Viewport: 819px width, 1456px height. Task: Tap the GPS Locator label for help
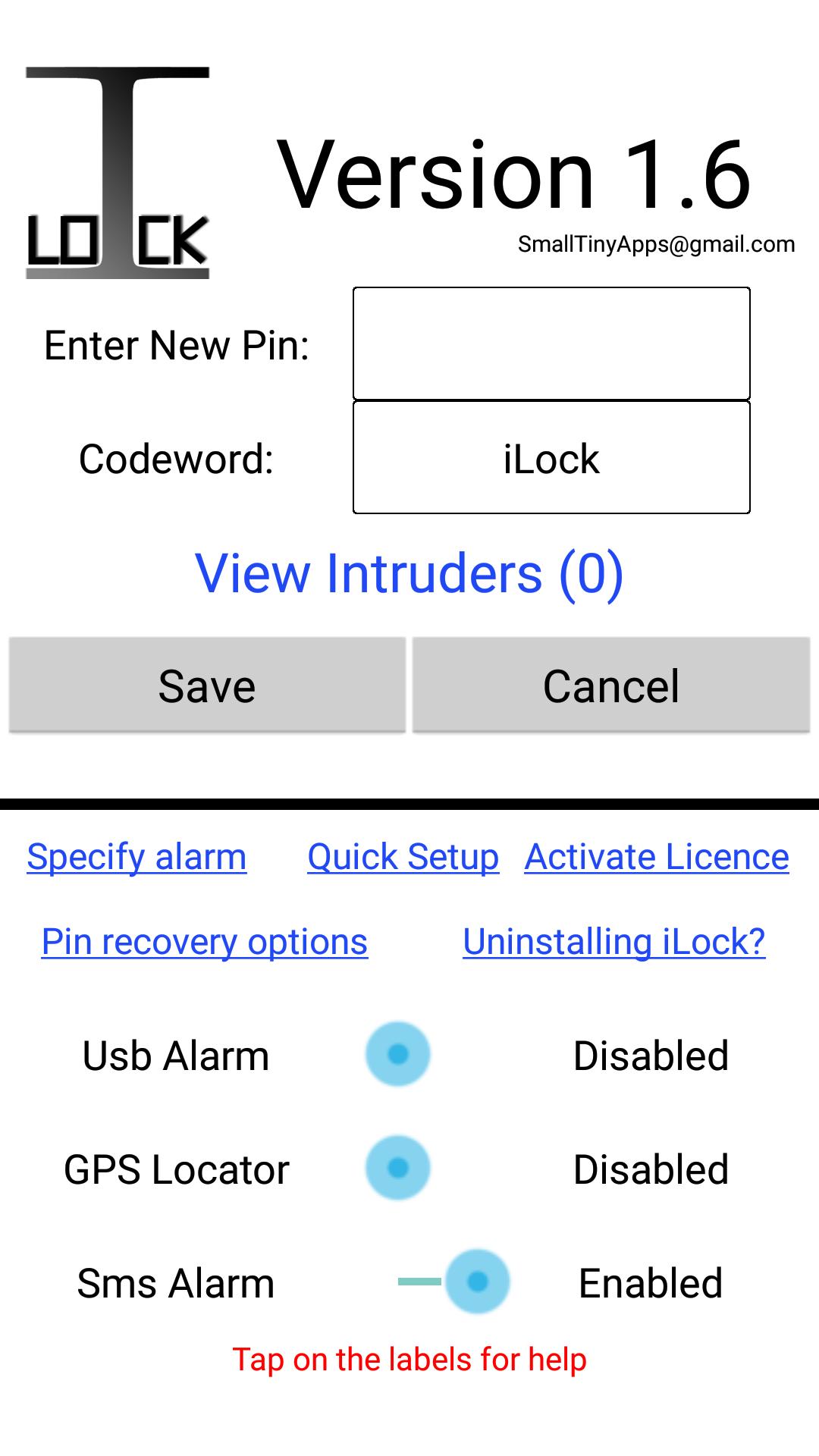click(x=176, y=1169)
